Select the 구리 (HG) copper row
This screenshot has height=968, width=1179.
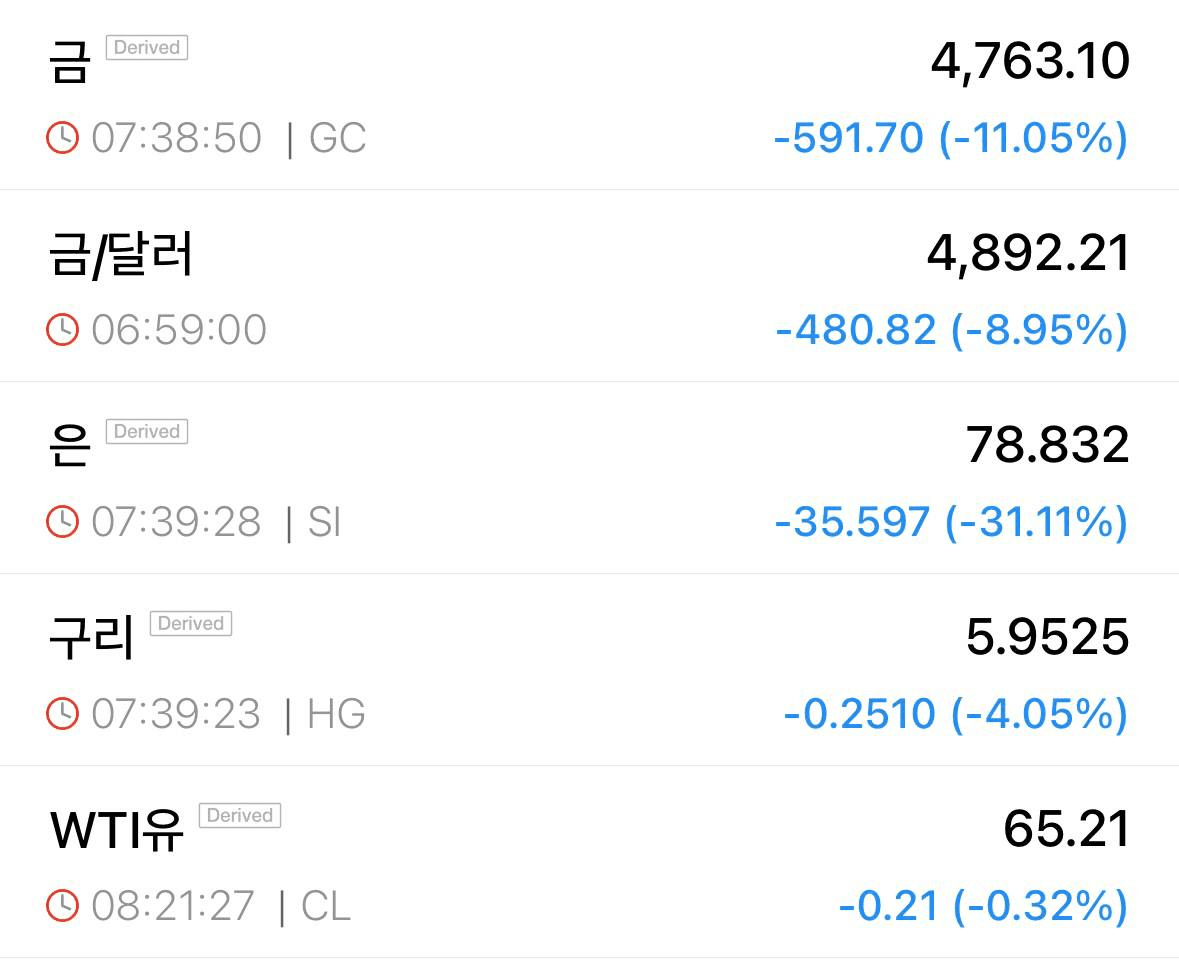589,673
